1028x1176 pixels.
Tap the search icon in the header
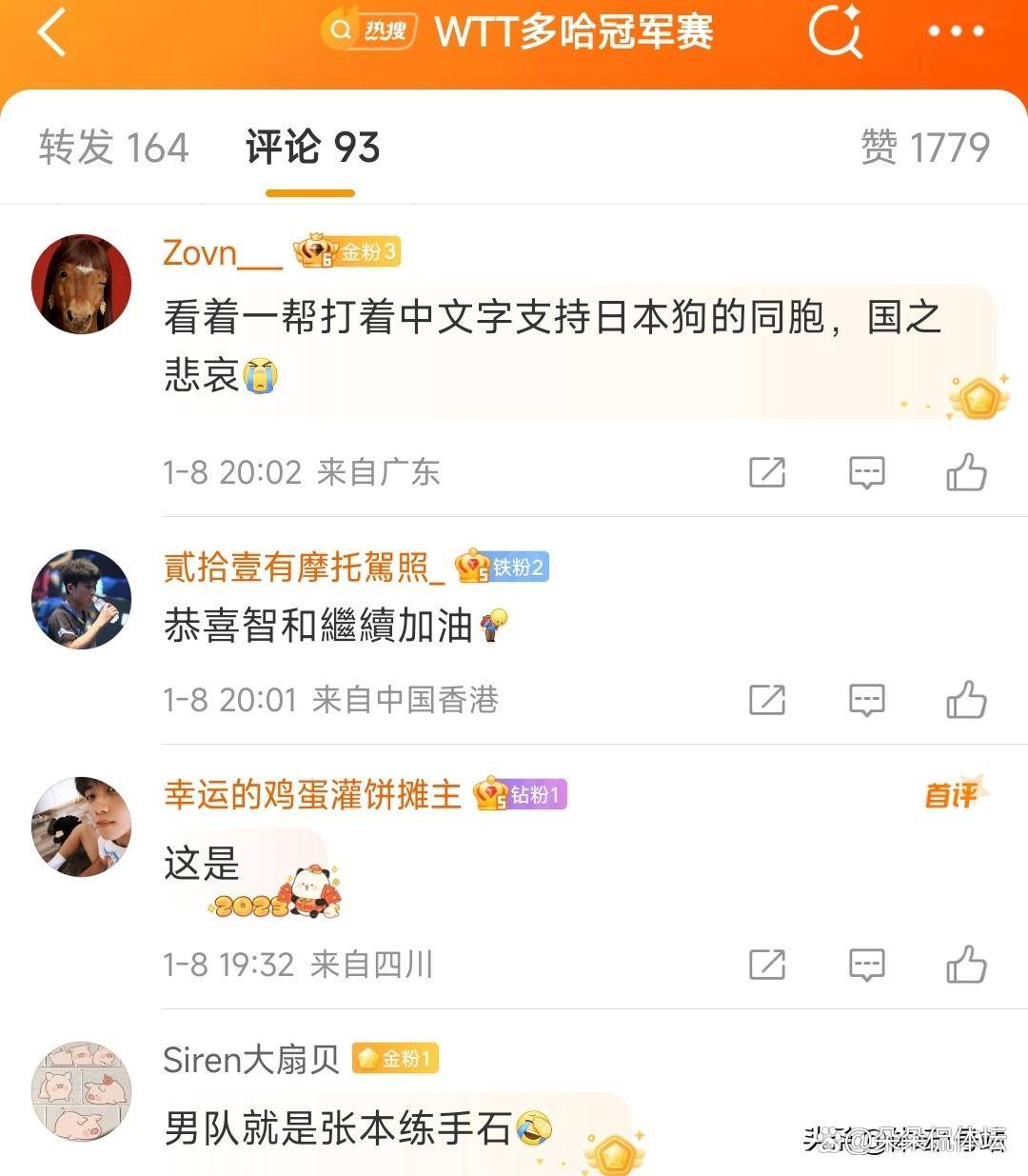pos(835,32)
